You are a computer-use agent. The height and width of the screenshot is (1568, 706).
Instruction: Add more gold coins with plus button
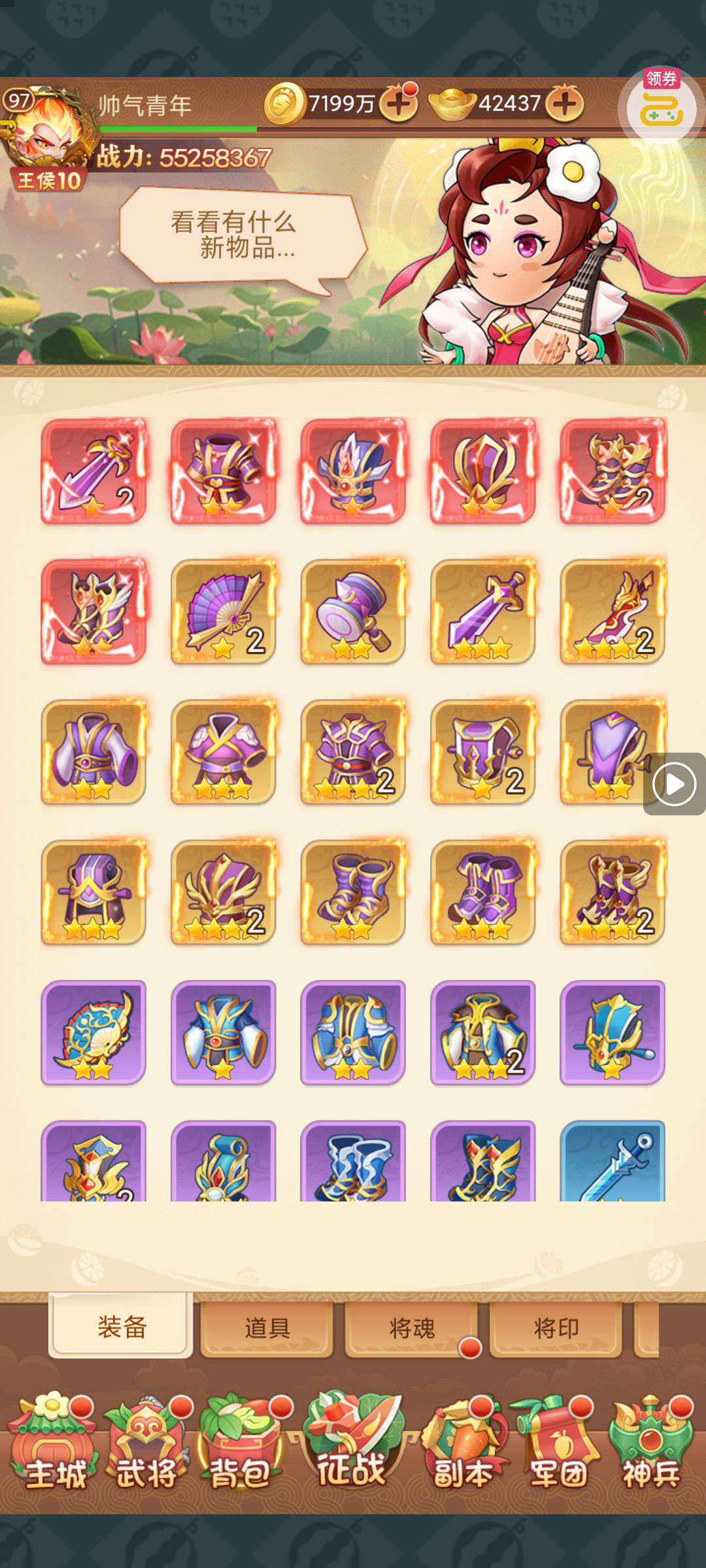399,103
